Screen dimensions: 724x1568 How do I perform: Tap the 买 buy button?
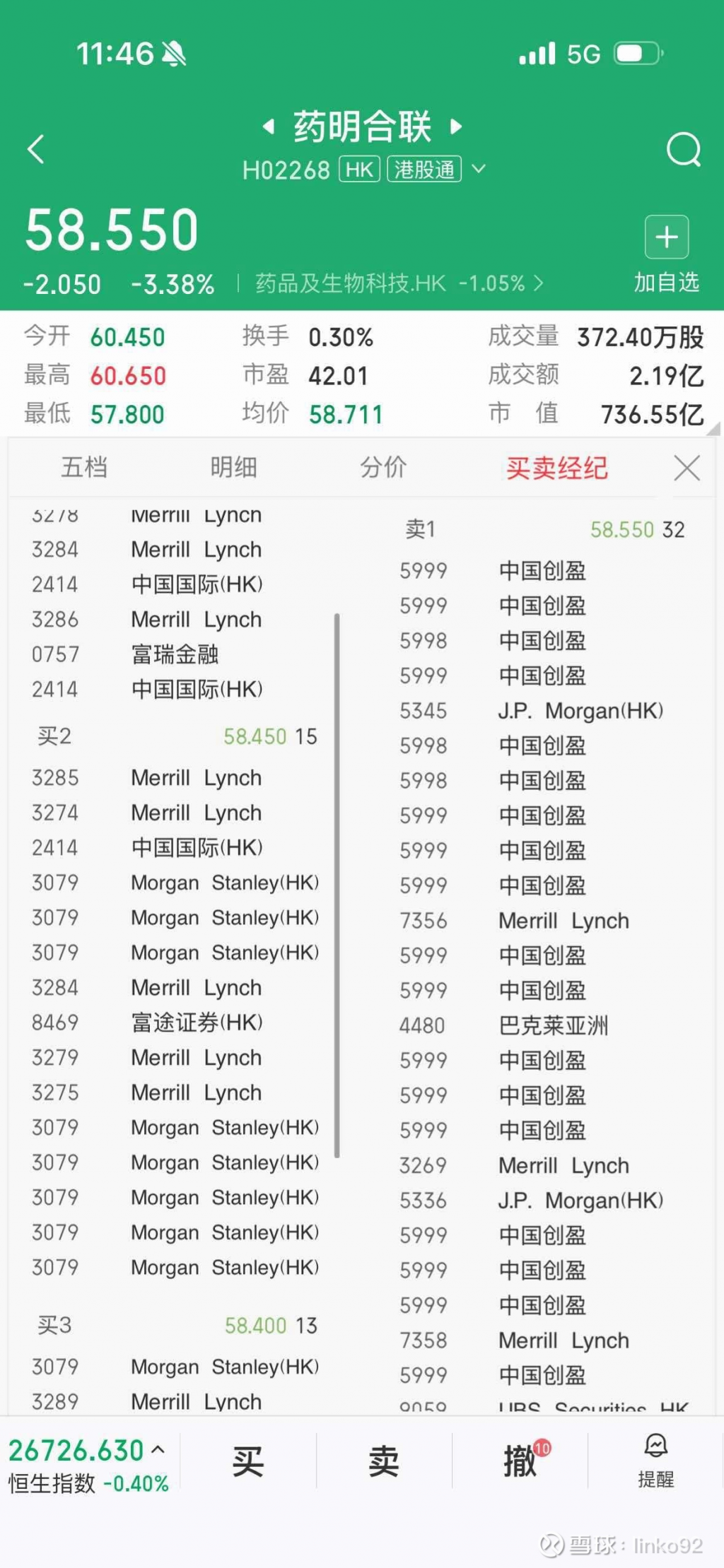248,1461
